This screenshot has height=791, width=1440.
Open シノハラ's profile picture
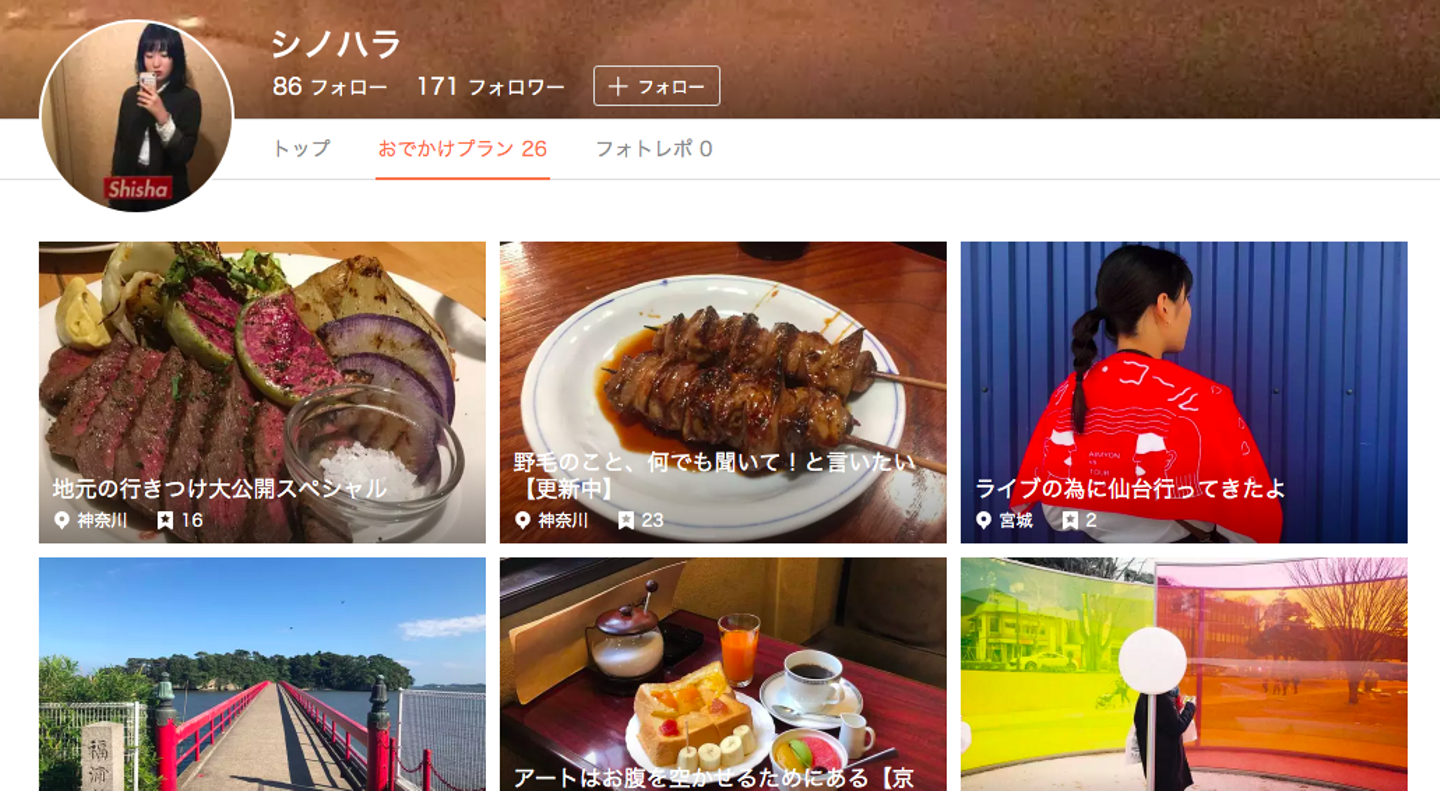click(x=137, y=116)
